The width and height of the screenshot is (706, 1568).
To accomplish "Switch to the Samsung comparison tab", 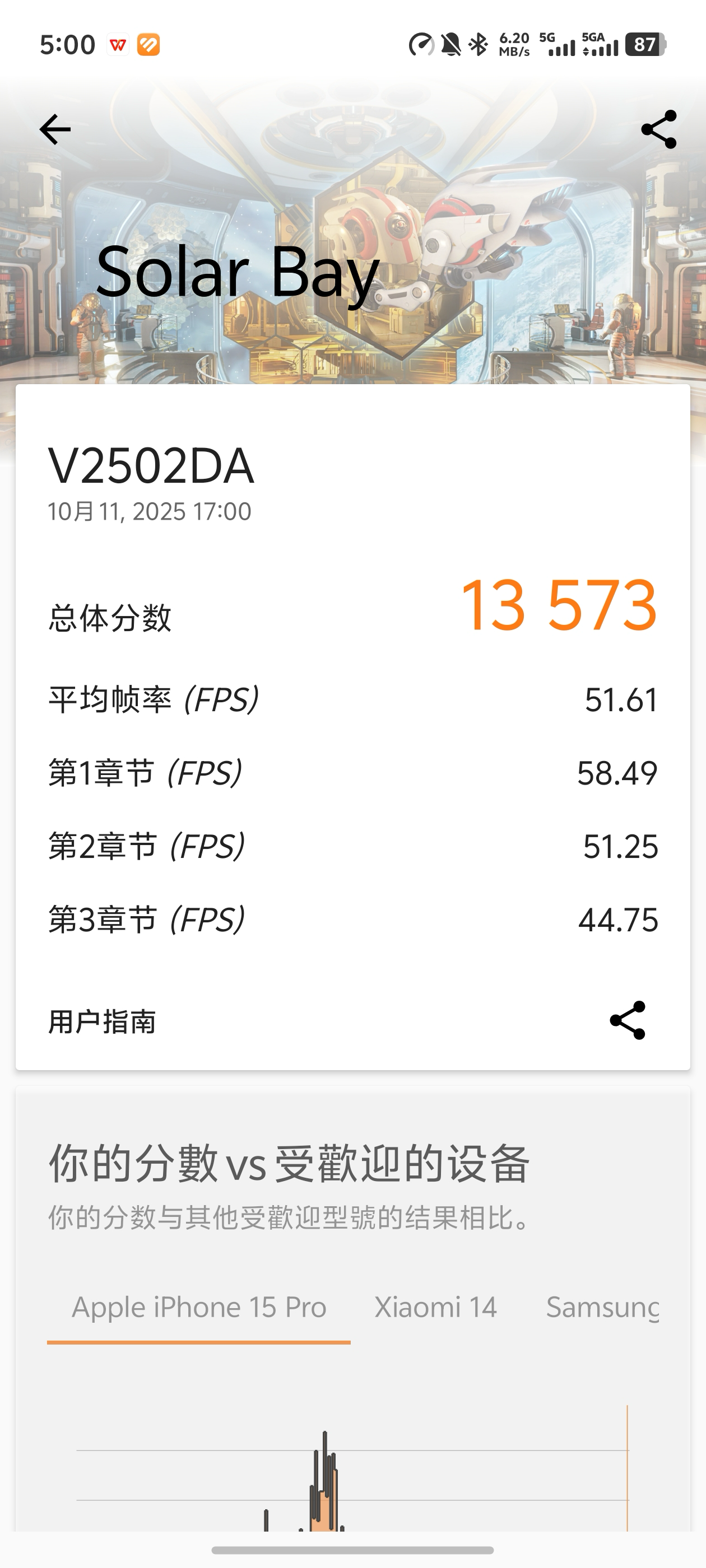I will click(602, 1307).
